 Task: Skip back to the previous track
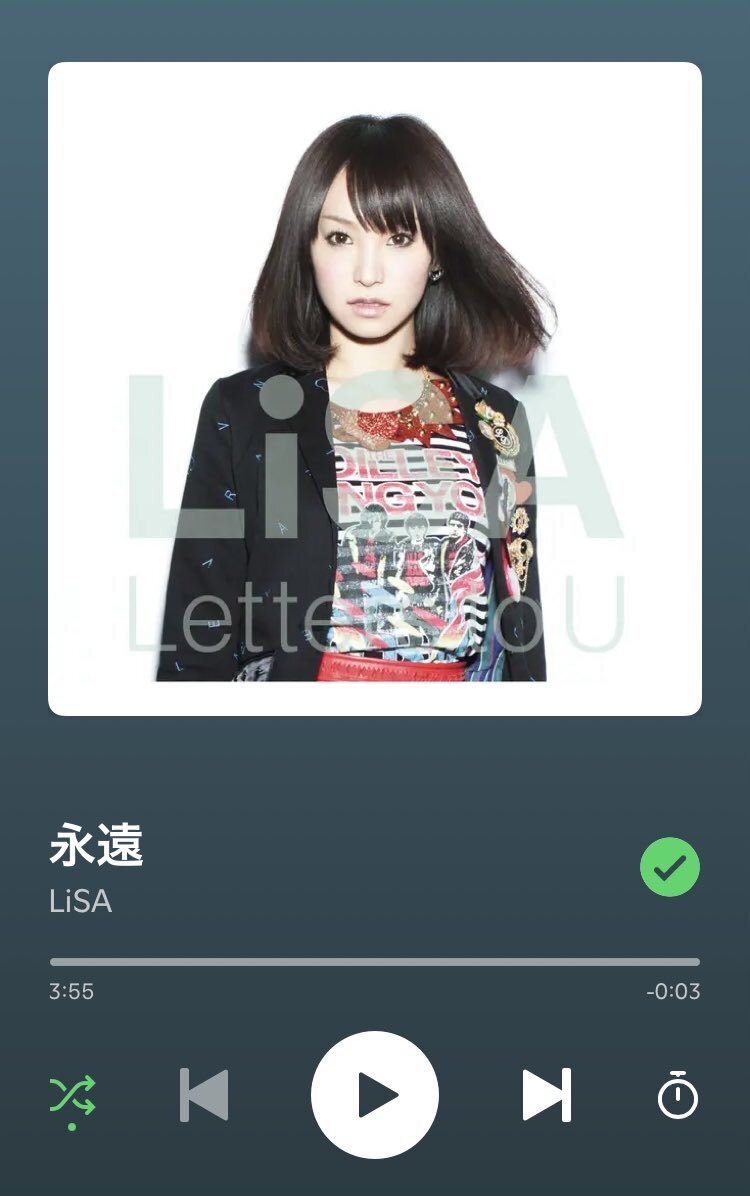pyautogui.click(x=204, y=1095)
